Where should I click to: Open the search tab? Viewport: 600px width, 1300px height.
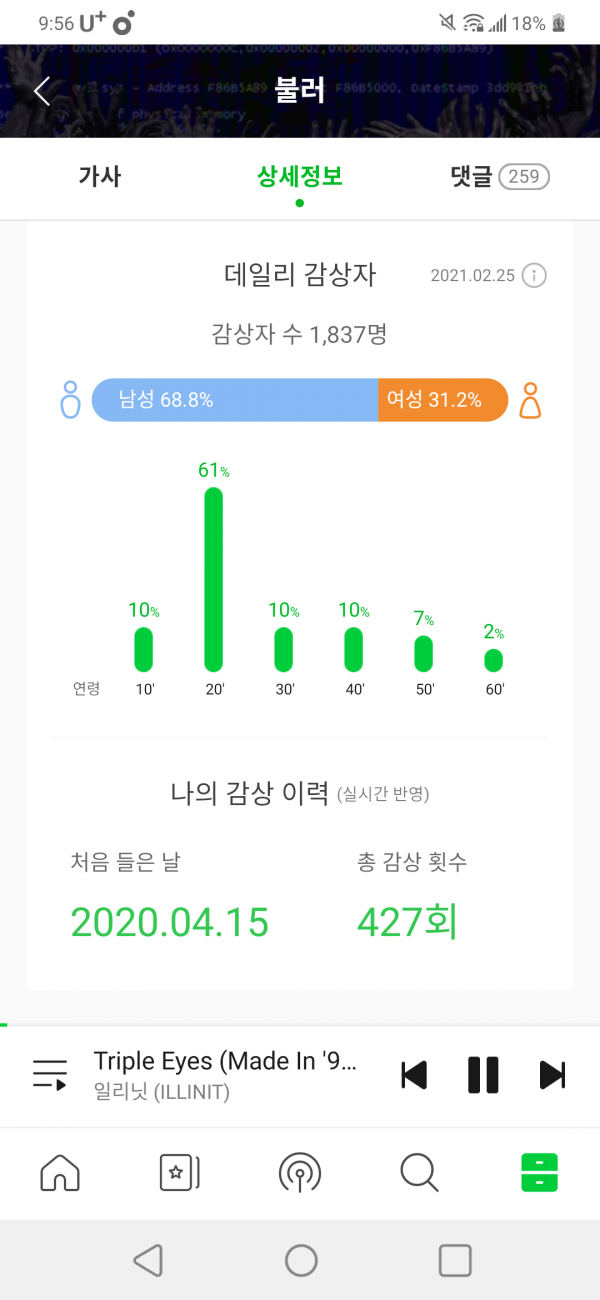[419, 1171]
